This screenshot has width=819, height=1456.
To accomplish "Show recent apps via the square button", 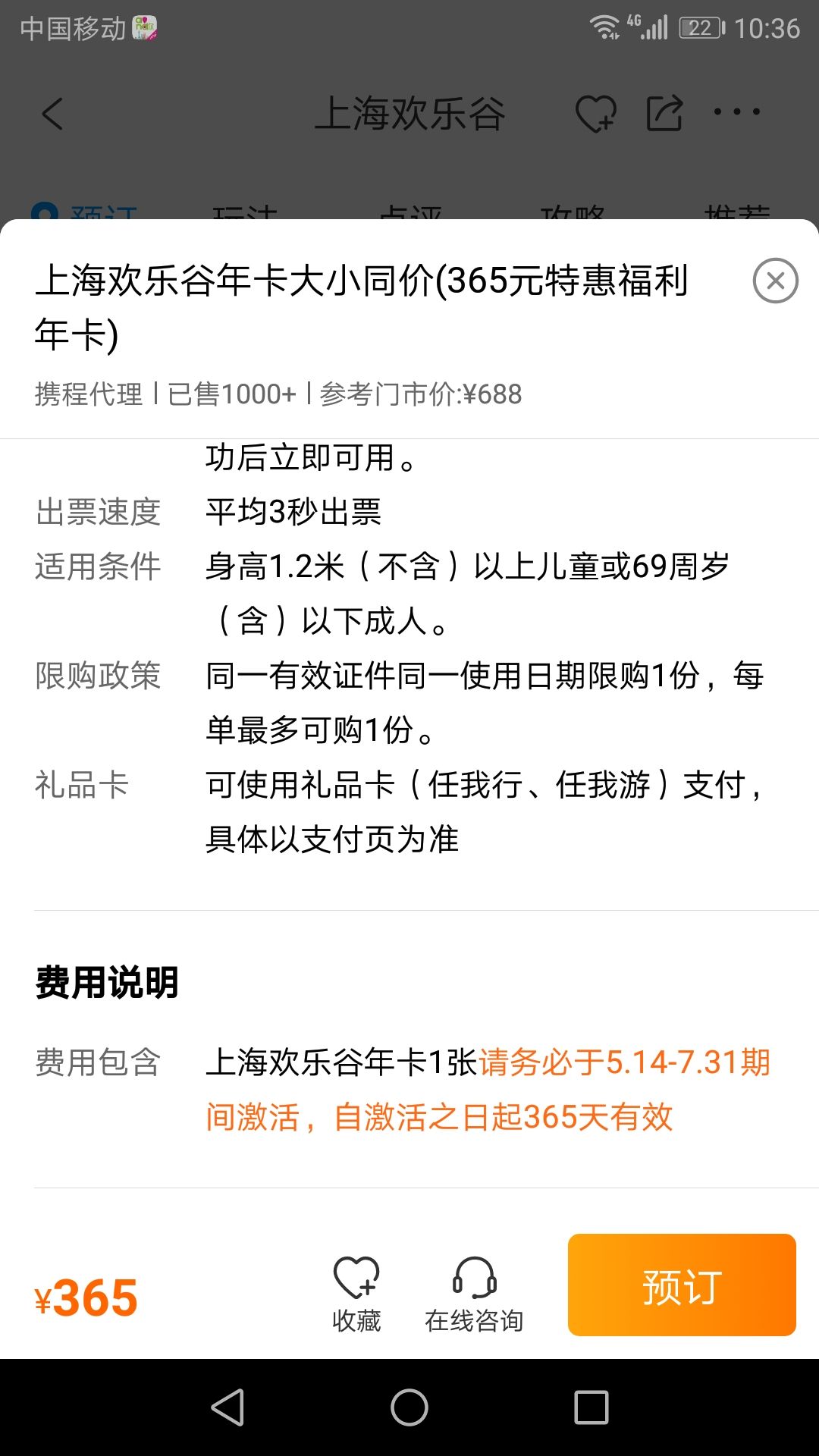I will point(591,1407).
